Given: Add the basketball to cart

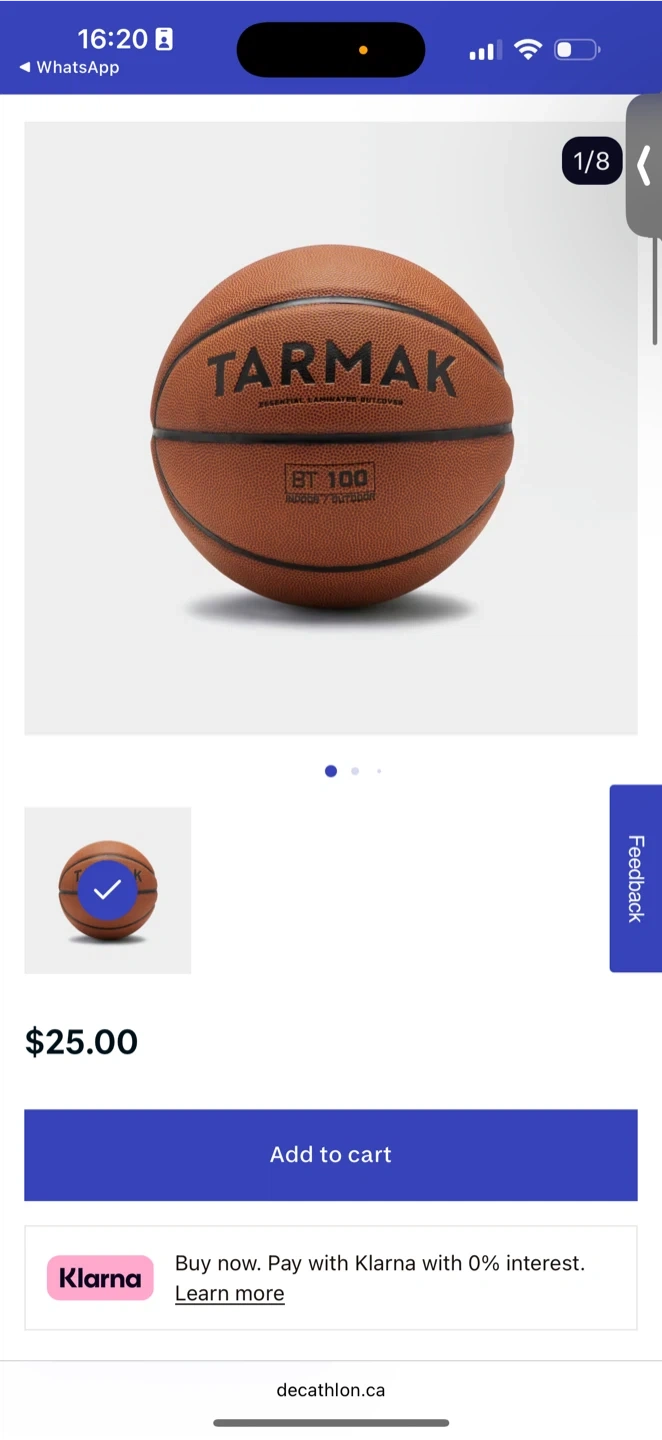Looking at the screenshot, I should tap(330, 1154).
